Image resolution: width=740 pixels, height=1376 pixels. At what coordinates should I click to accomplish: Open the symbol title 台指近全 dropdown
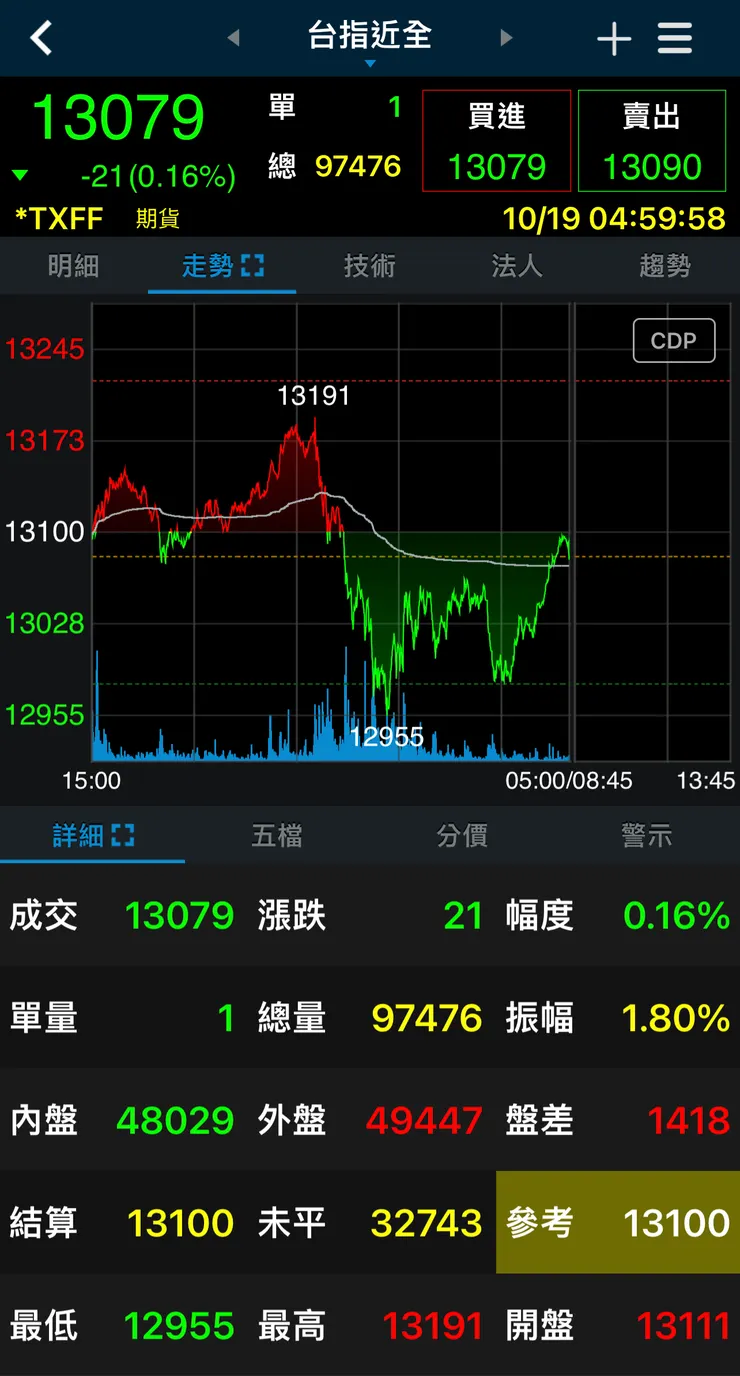coord(370,38)
